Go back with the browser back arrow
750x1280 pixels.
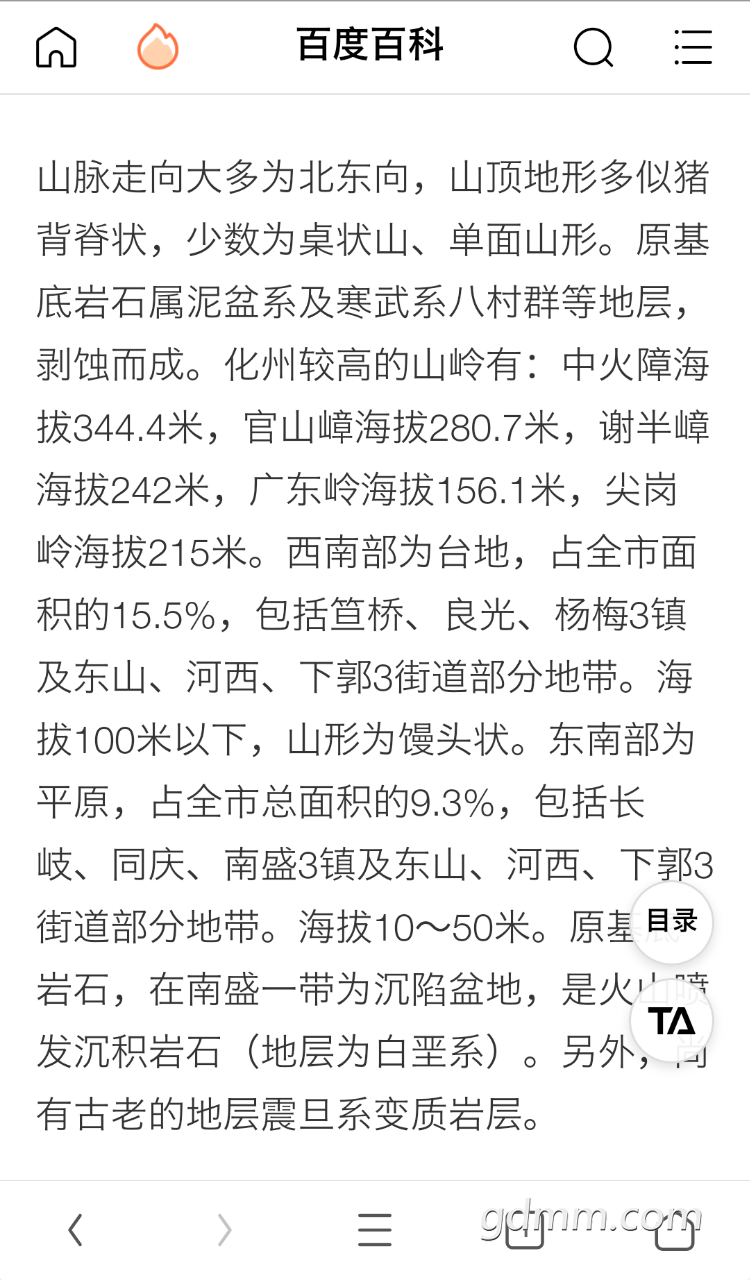[x=75, y=1230]
